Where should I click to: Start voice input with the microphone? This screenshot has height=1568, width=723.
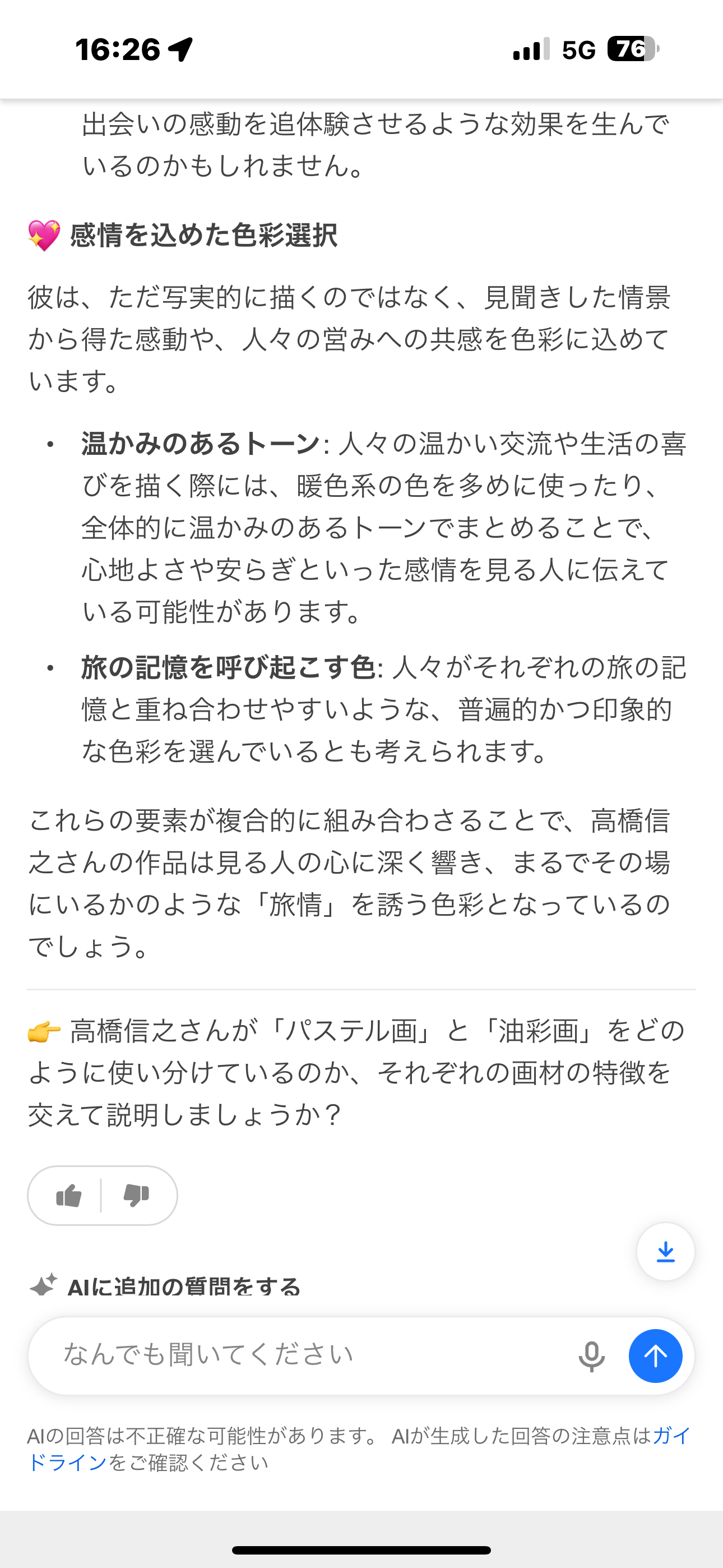click(591, 1356)
